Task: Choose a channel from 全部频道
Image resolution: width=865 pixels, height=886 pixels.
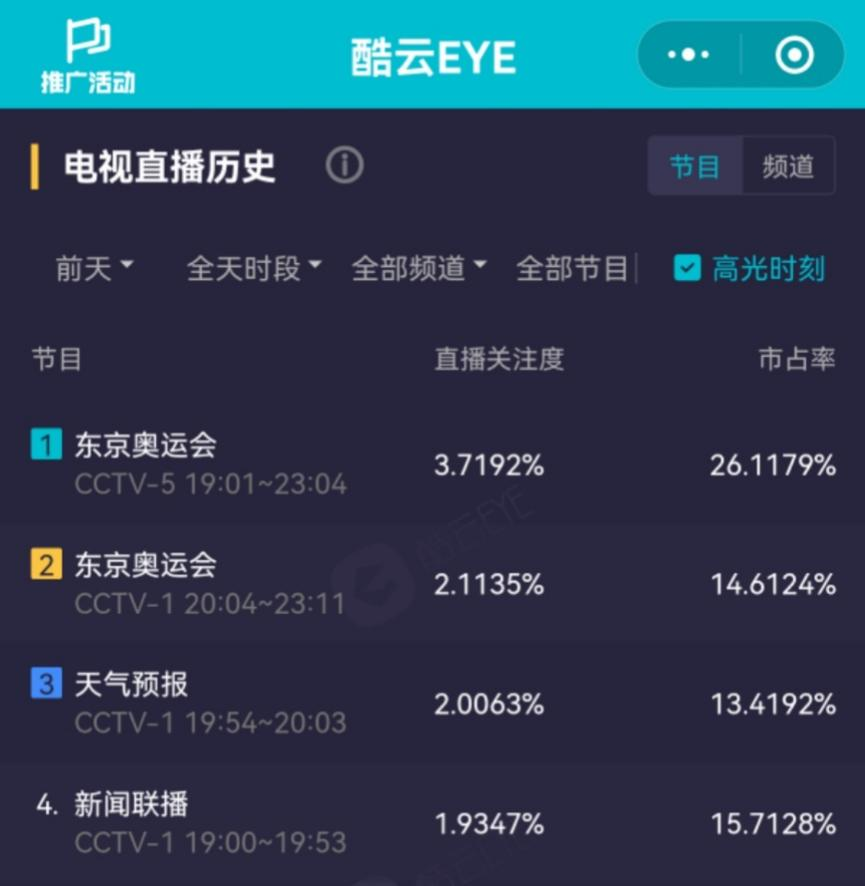Action: coord(418,268)
